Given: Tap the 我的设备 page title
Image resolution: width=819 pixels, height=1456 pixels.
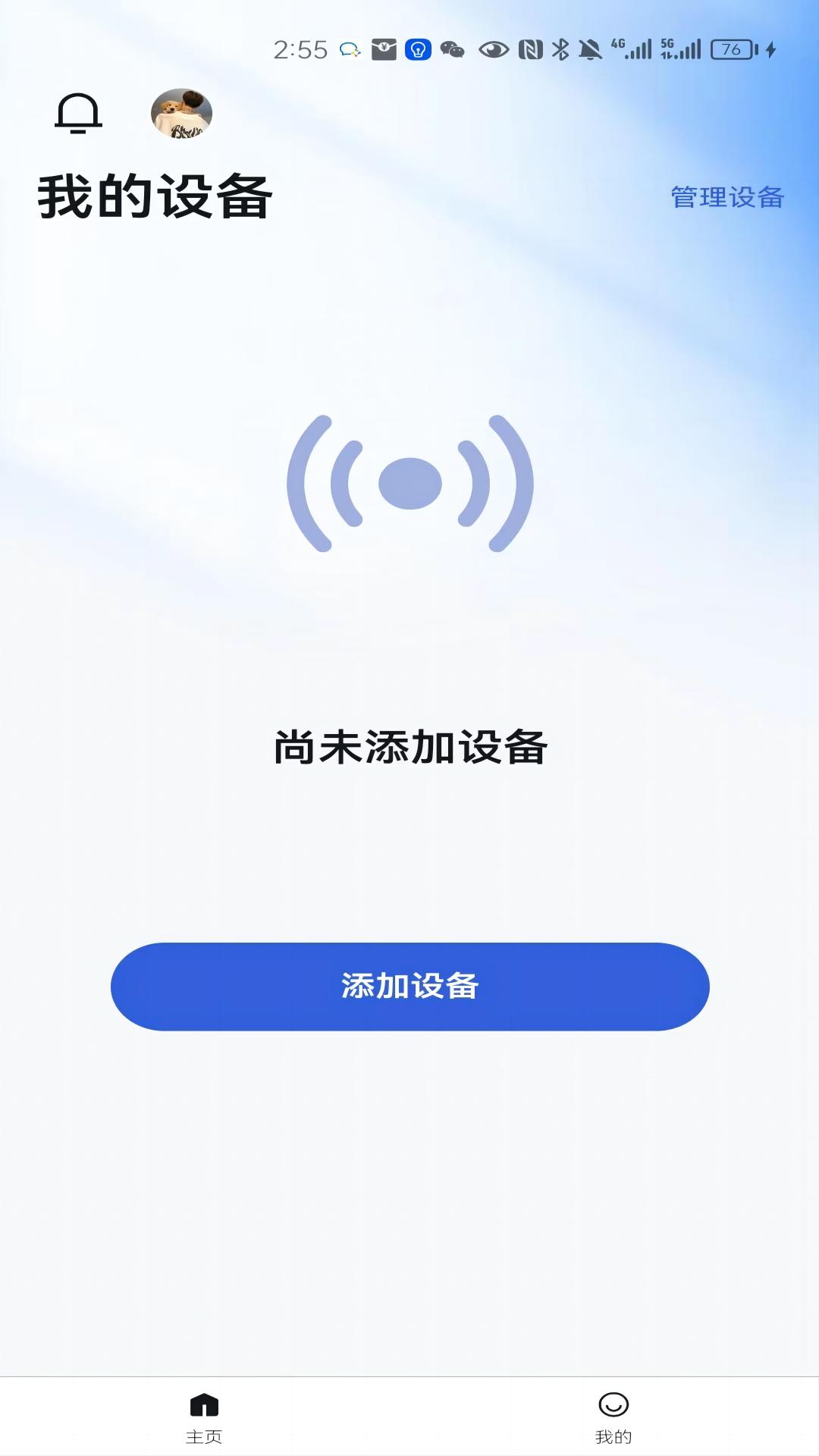Looking at the screenshot, I should click(x=155, y=196).
